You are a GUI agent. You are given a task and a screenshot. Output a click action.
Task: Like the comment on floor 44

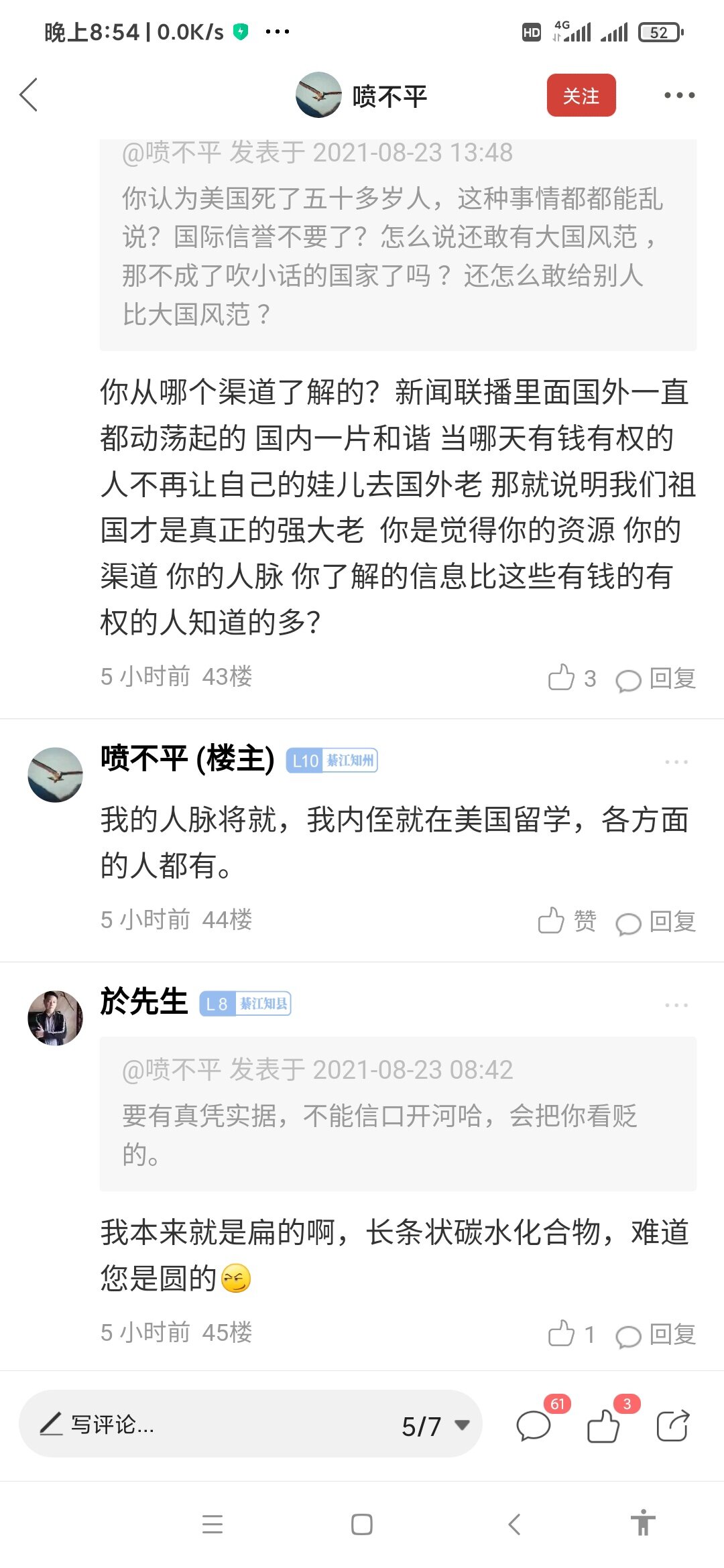point(566,921)
